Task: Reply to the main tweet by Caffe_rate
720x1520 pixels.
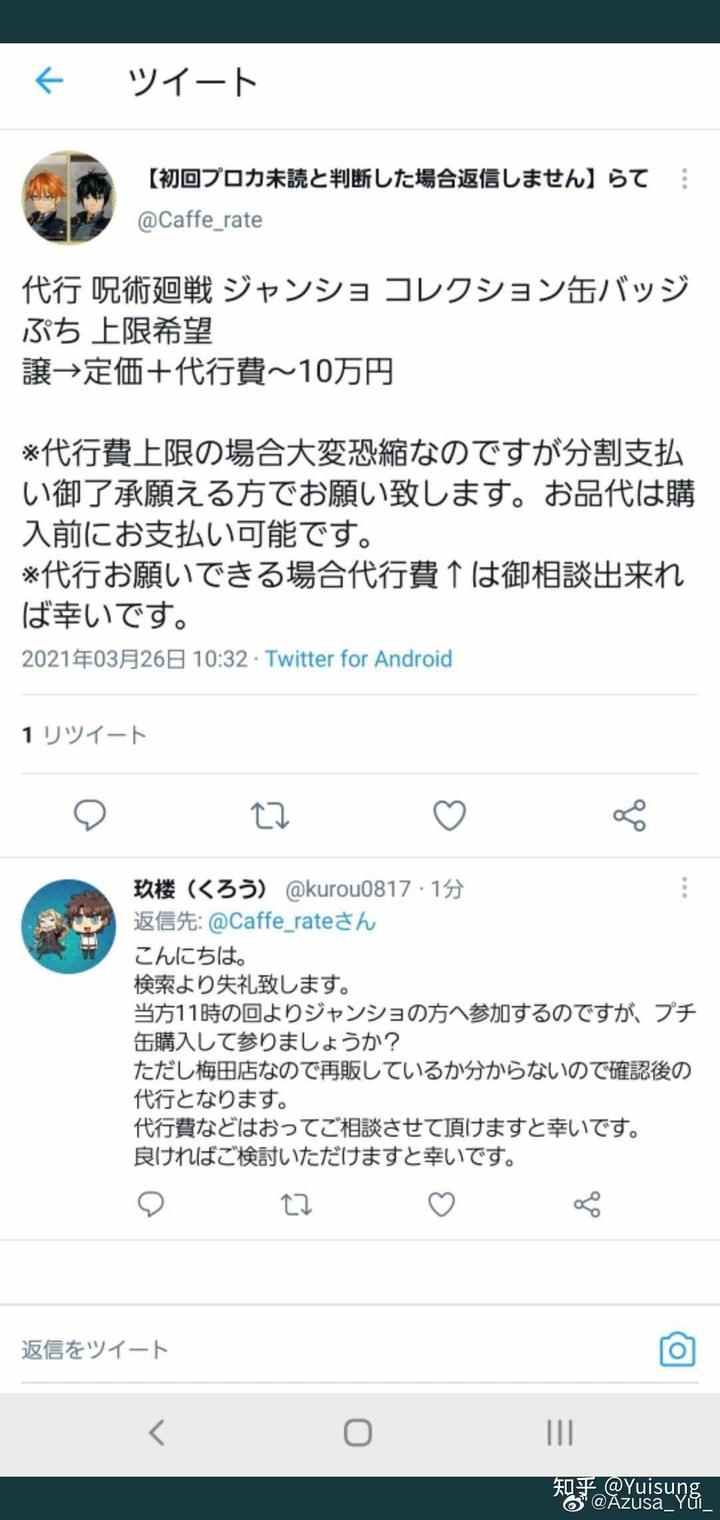Action: [x=90, y=816]
